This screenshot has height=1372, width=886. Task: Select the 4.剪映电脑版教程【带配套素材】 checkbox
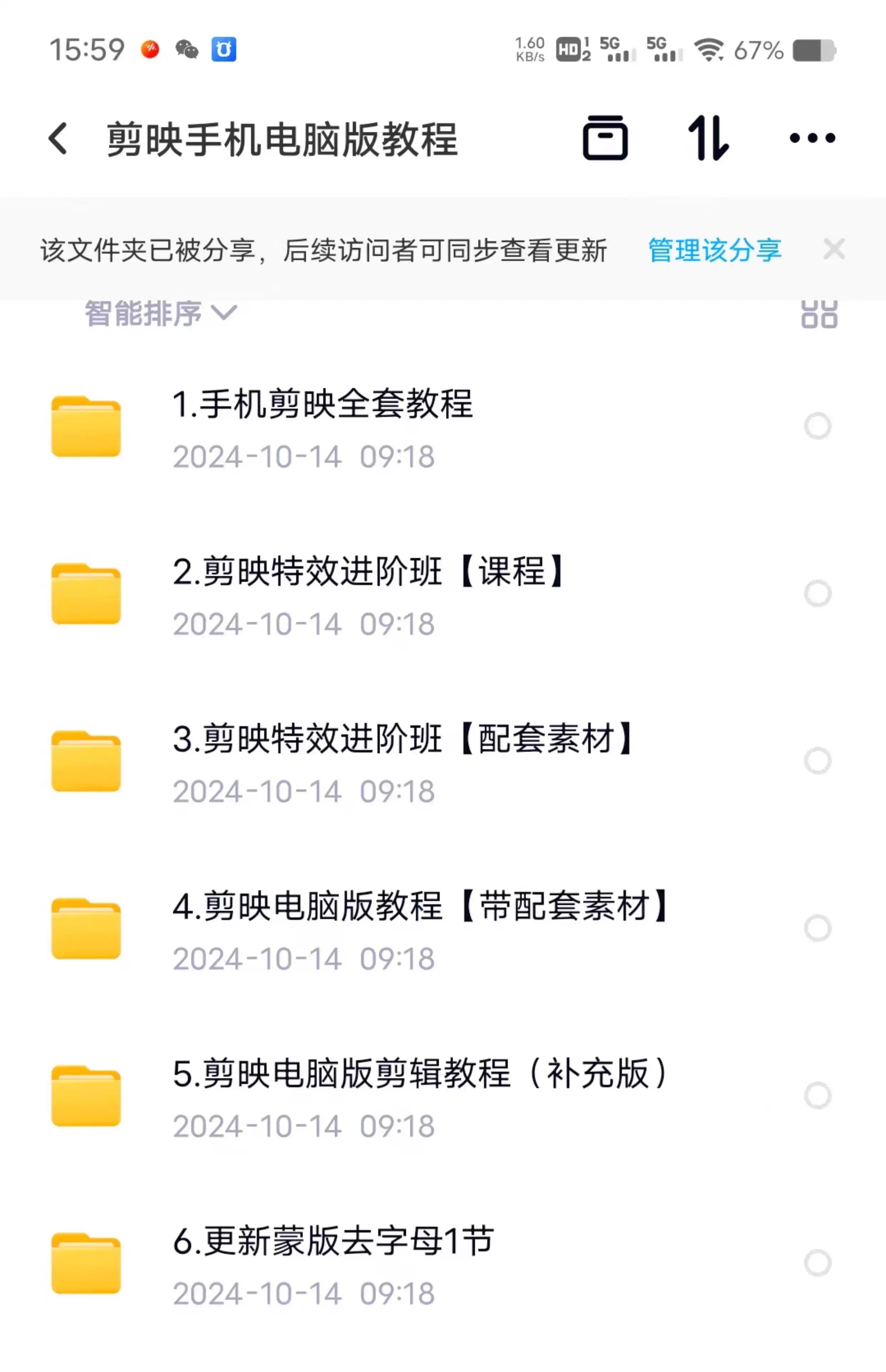coord(817,929)
